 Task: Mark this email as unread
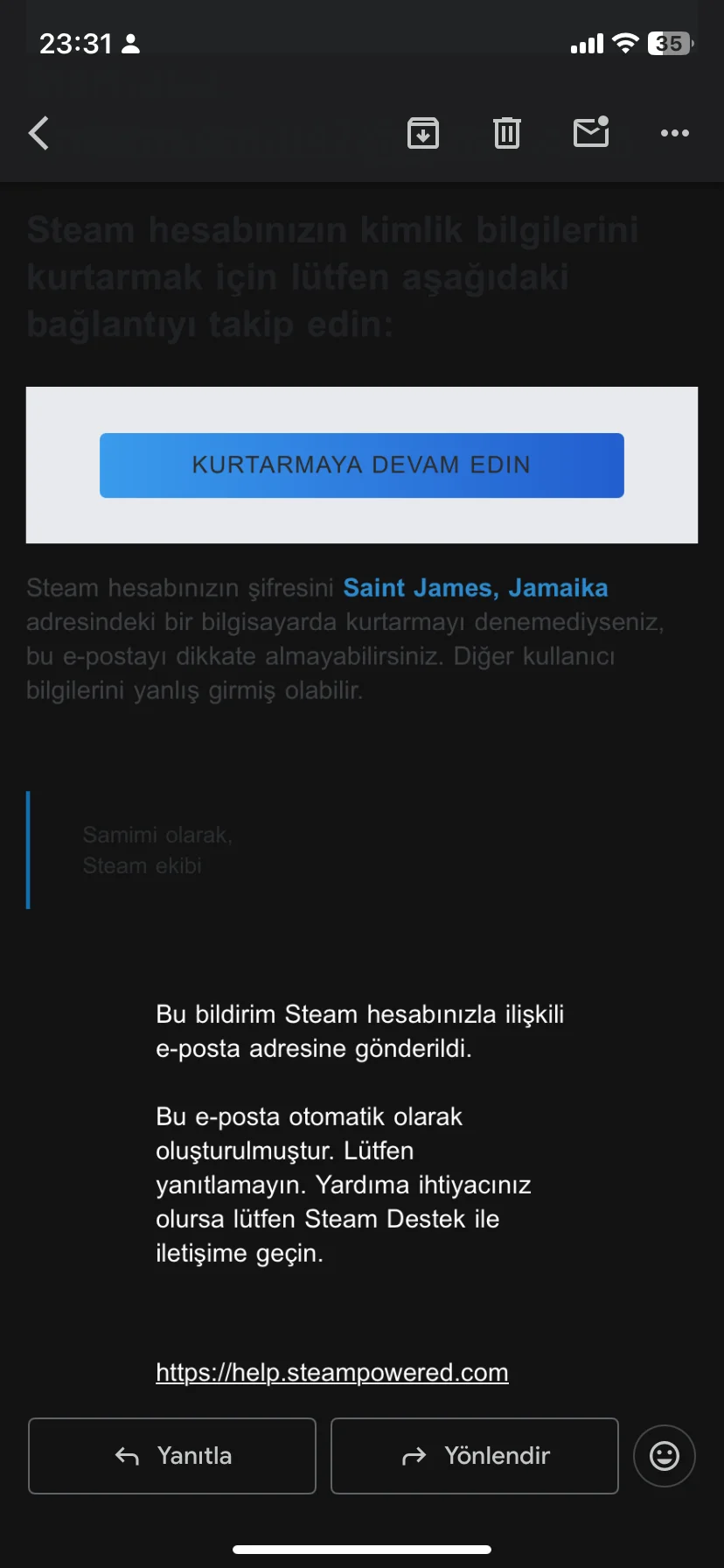click(591, 133)
